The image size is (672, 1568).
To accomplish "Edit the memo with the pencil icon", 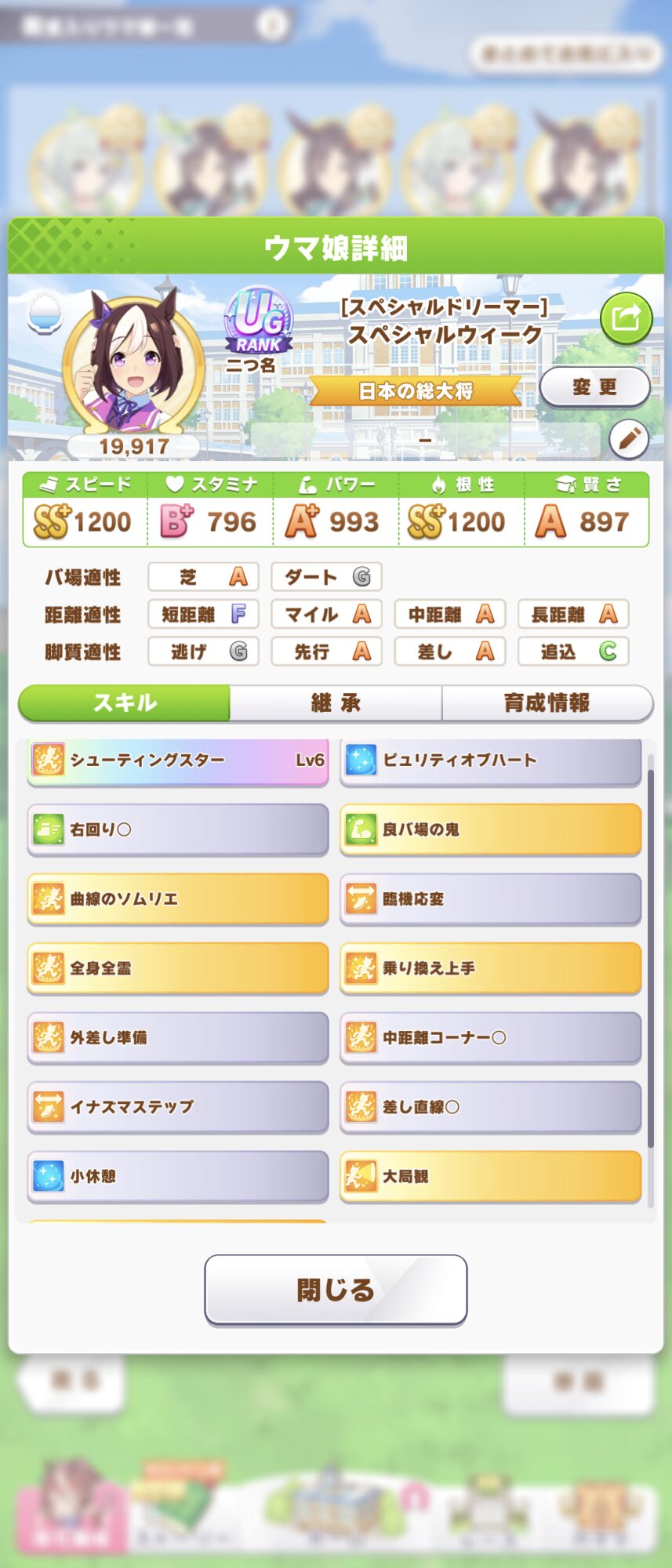I will (x=629, y=439).
